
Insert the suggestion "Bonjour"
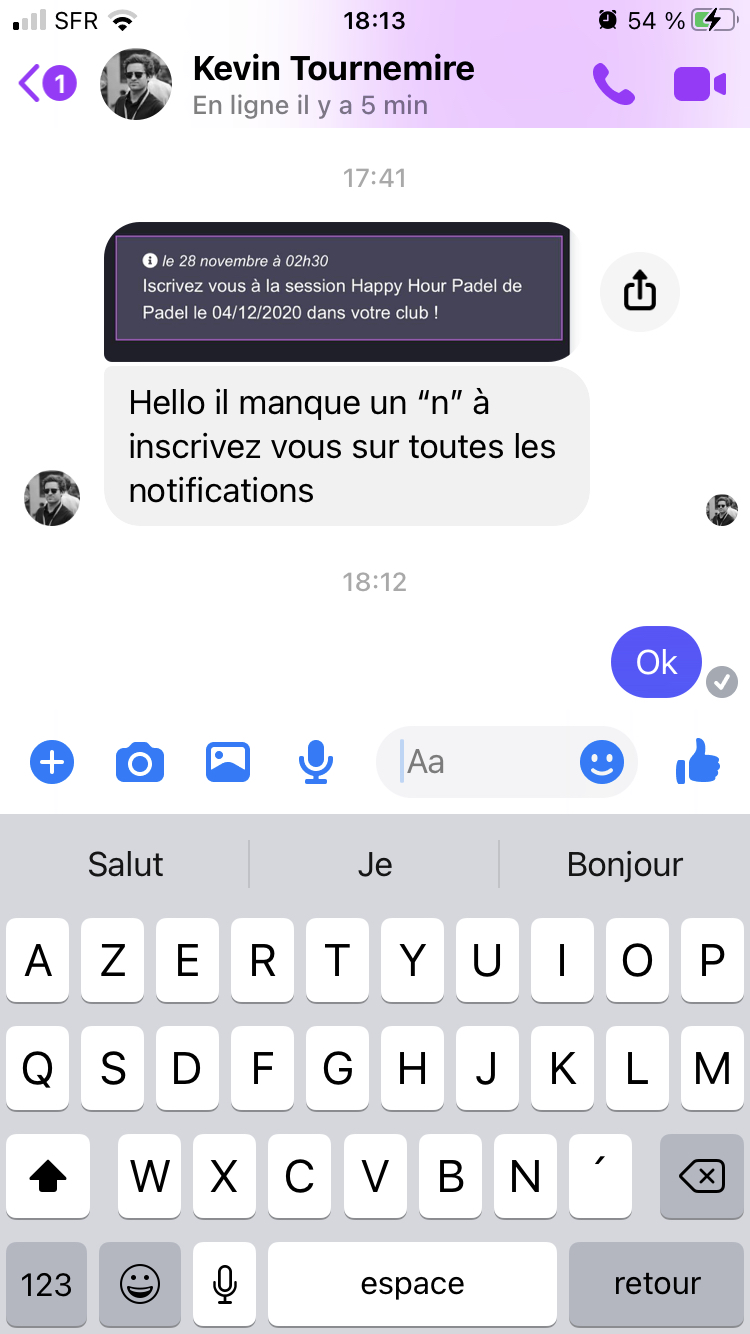(x=625, y=865)
